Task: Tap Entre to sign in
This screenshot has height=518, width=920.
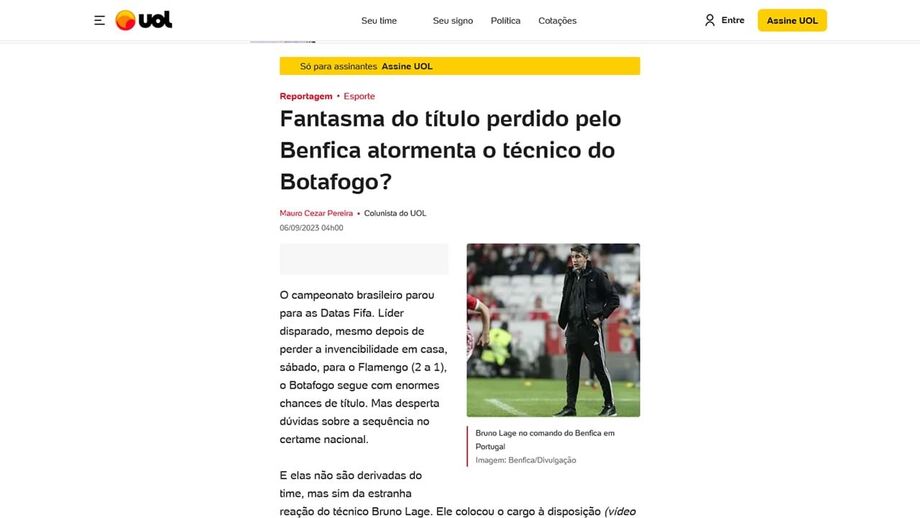Action: [725, 20]
